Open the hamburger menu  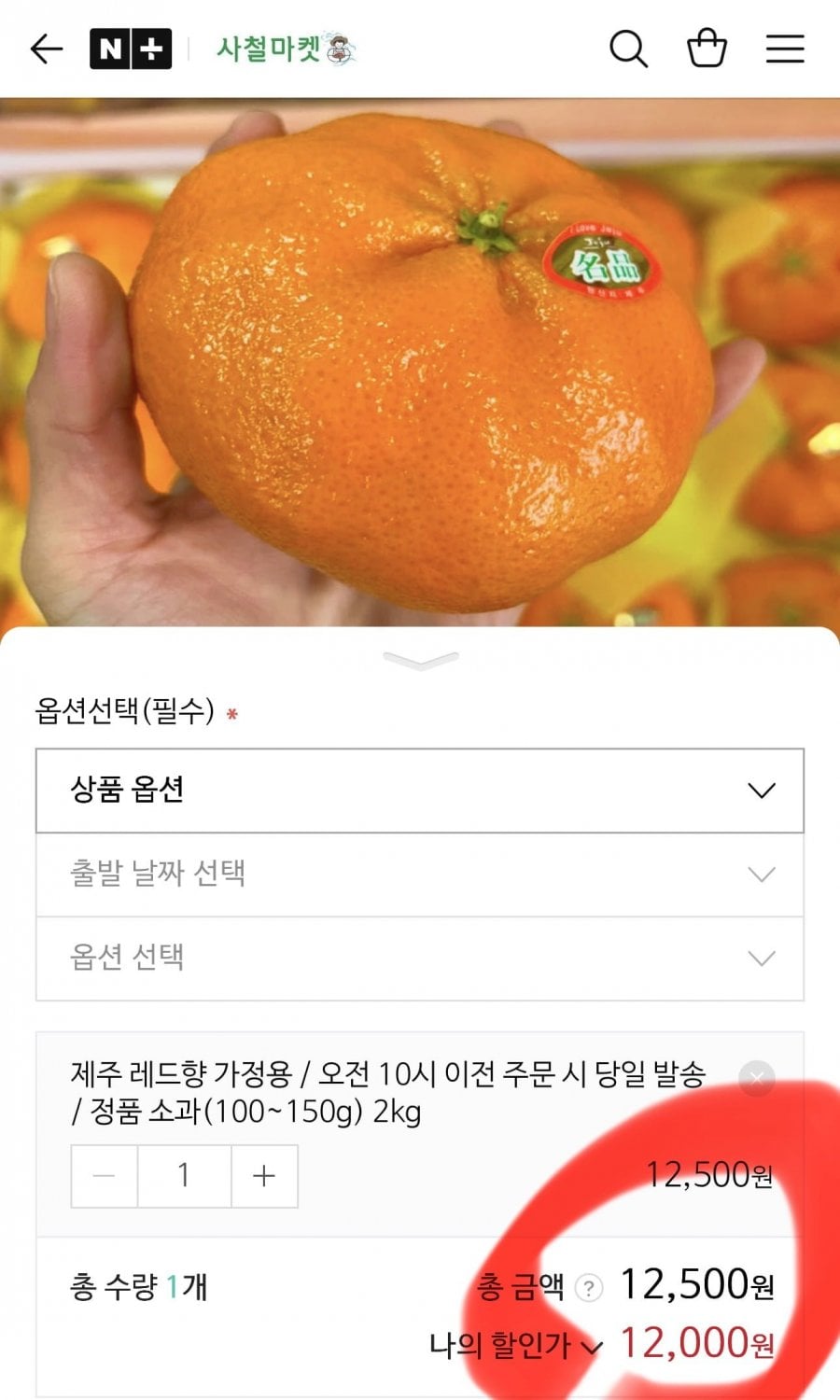click(x=785, y=49)
